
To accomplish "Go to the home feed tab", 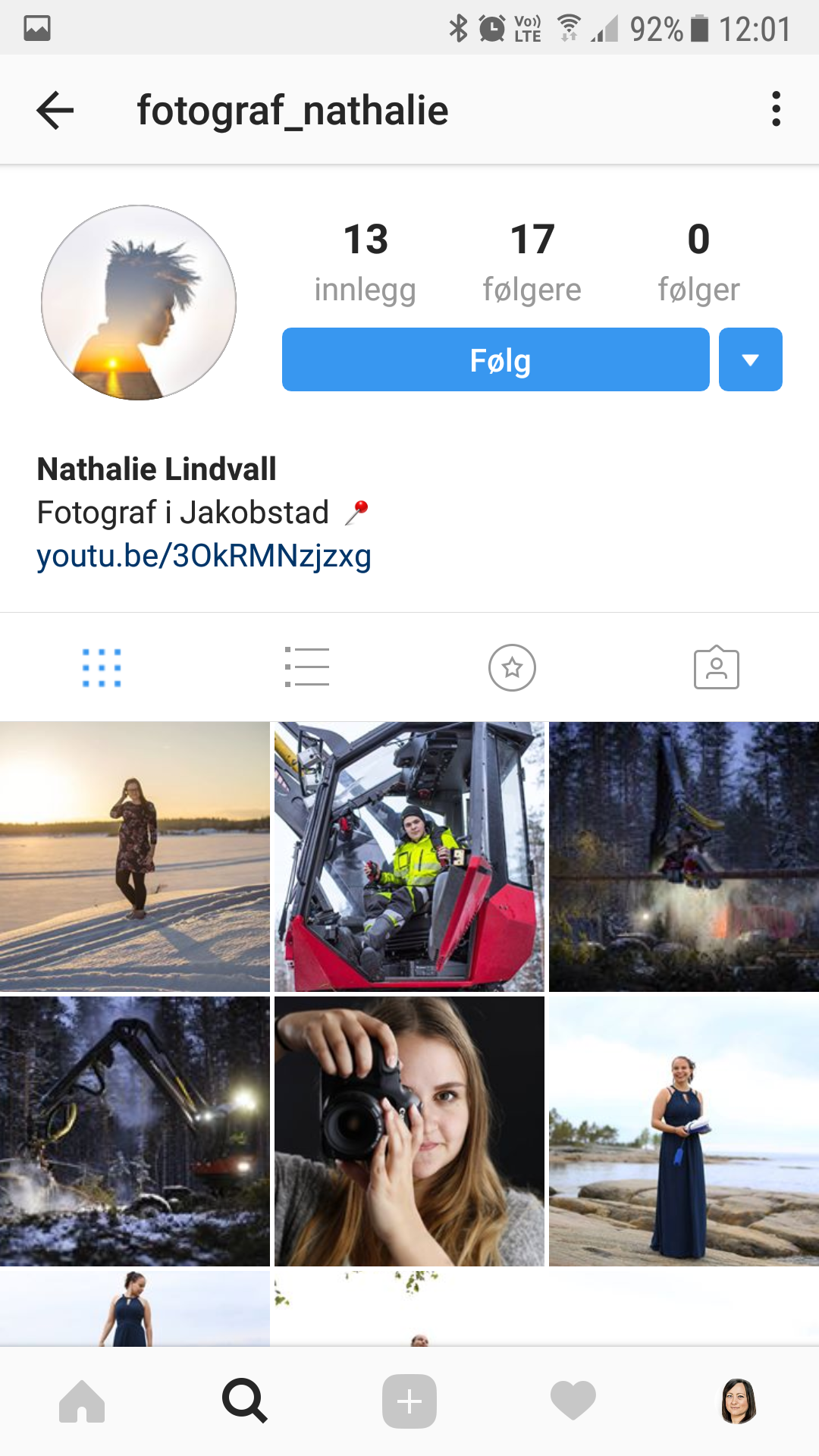I will click(x=82, y=1401).
